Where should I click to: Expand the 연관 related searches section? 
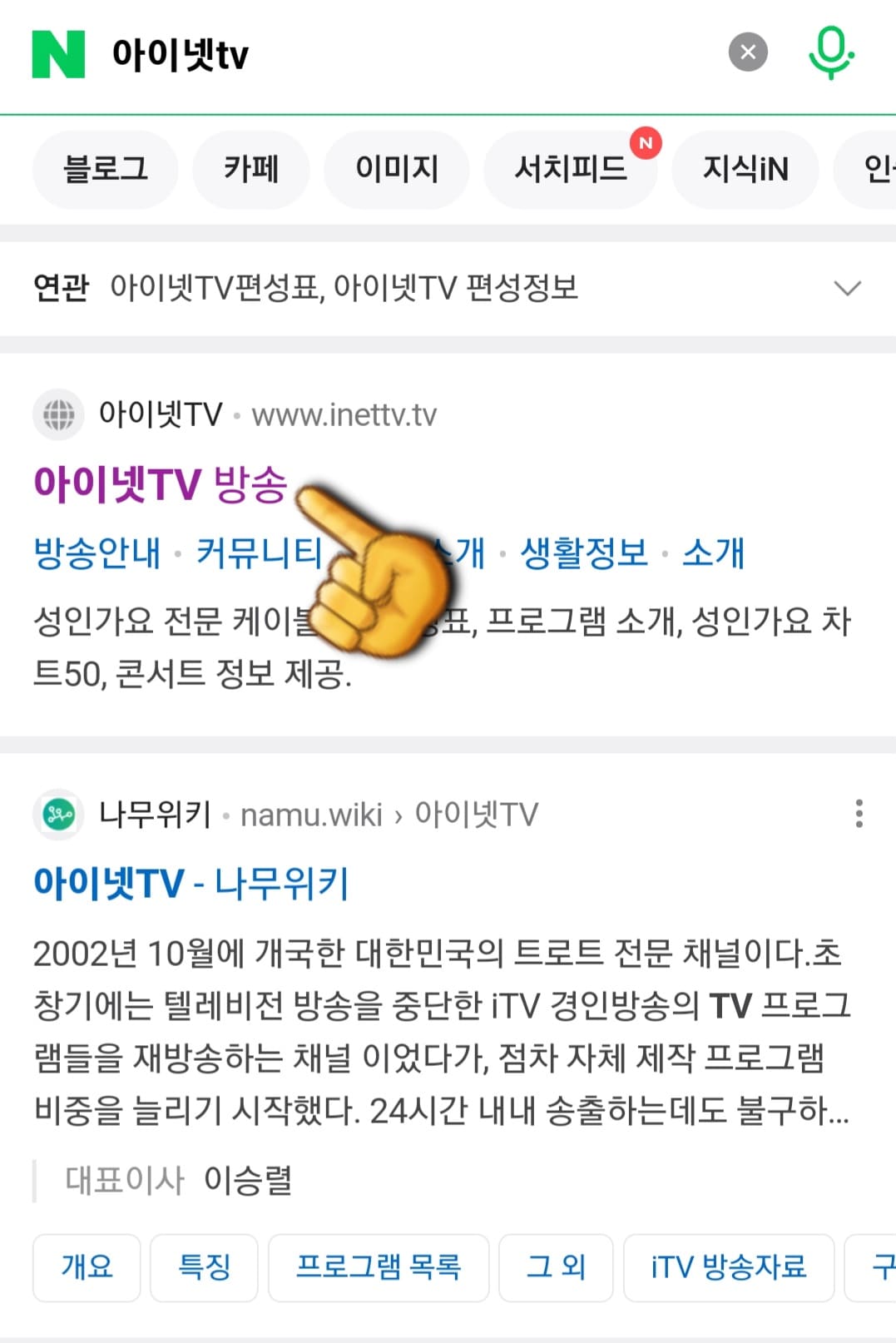click(x=847, y=289)
